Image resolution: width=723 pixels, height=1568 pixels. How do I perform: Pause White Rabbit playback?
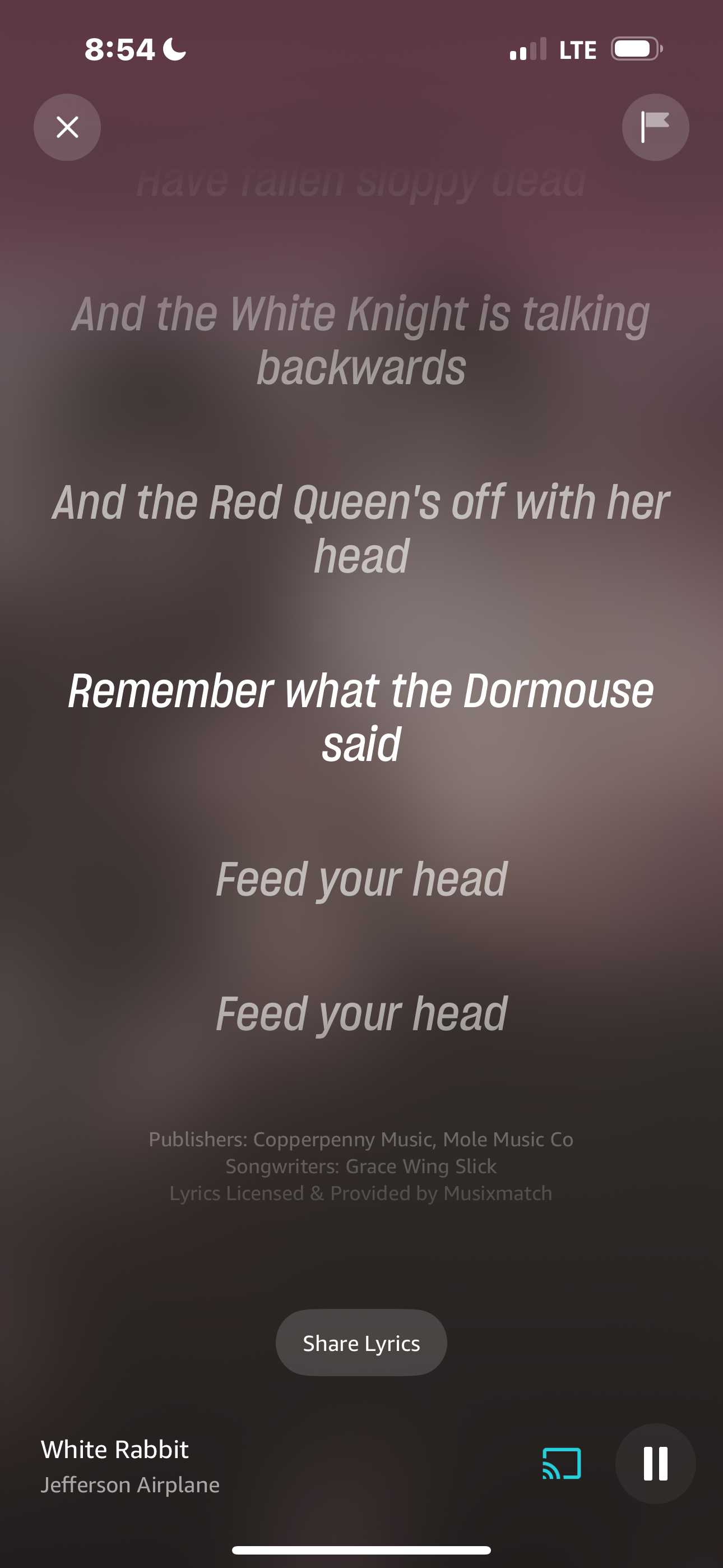[655, 1463]
